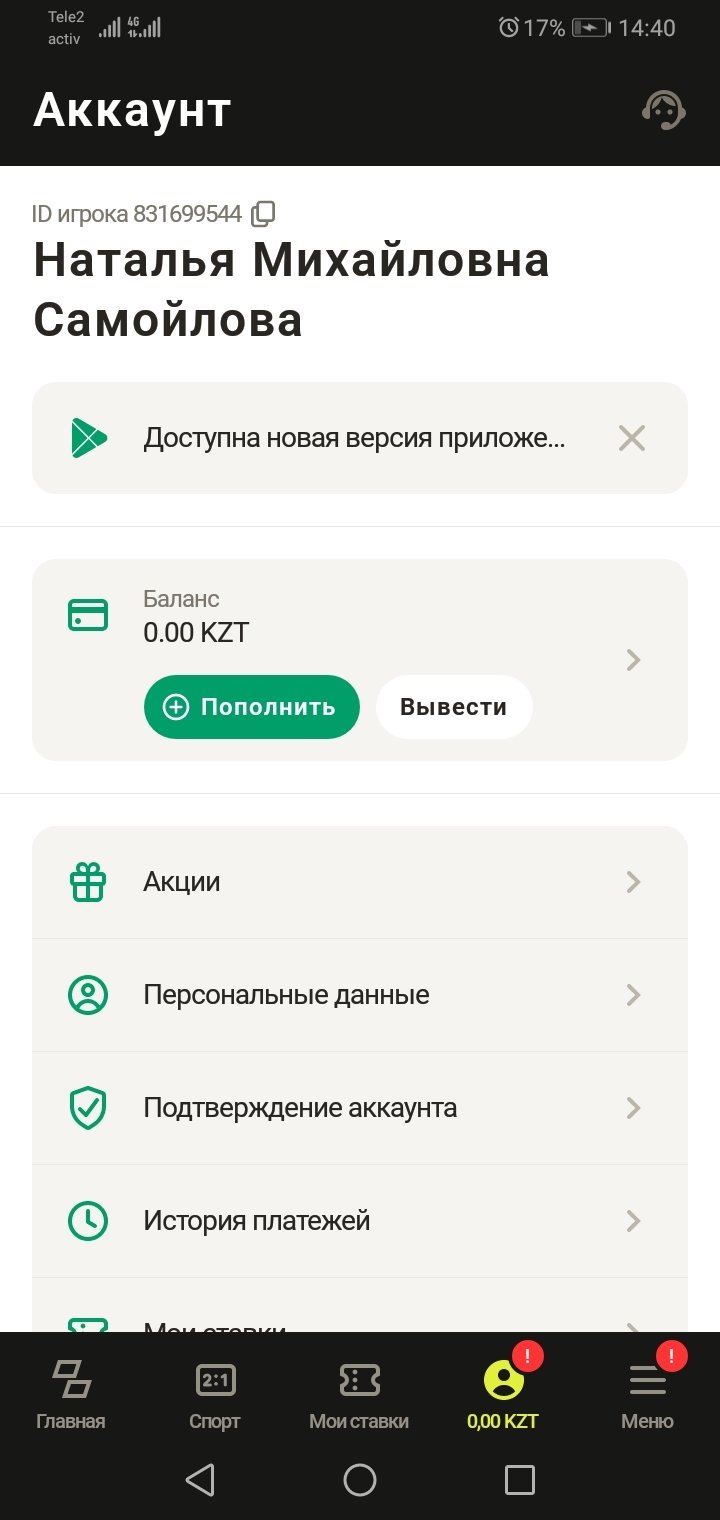Open История платежей
This screenshot has width=720, height=1520.
(360, 1221)
